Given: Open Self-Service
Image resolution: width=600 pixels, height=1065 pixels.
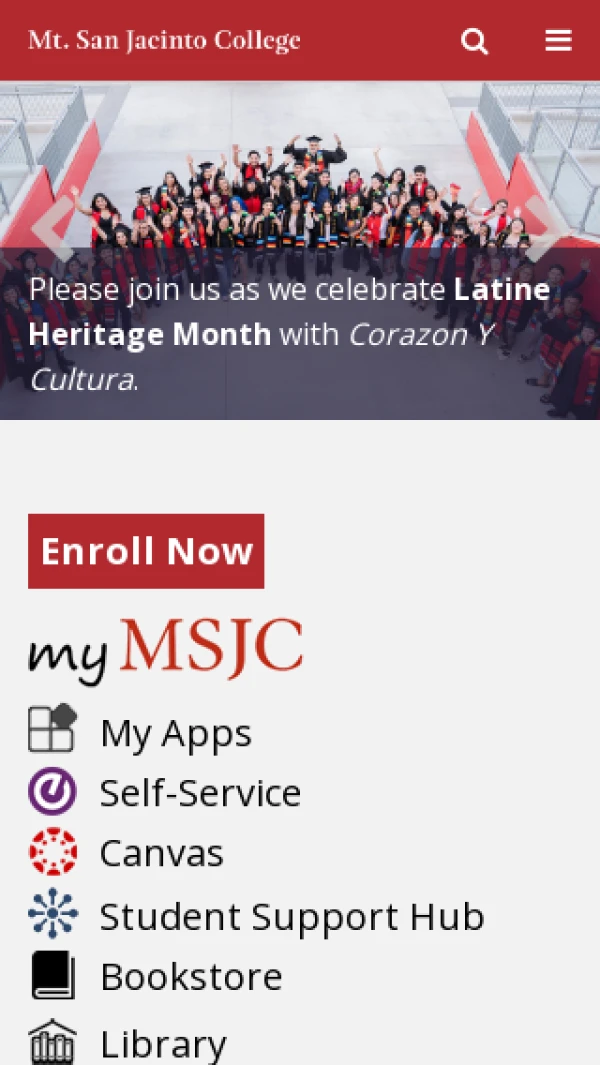Looking at the screenshot, I should click(199, 793).
